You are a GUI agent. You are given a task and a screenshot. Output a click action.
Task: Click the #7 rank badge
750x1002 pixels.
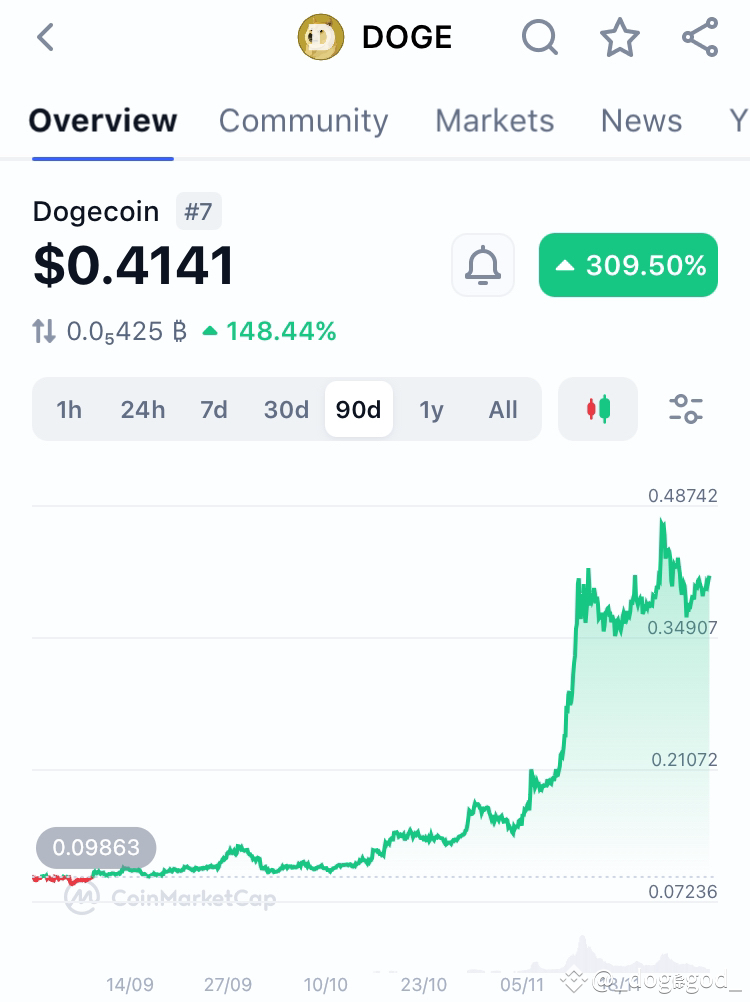coord(199,211)
